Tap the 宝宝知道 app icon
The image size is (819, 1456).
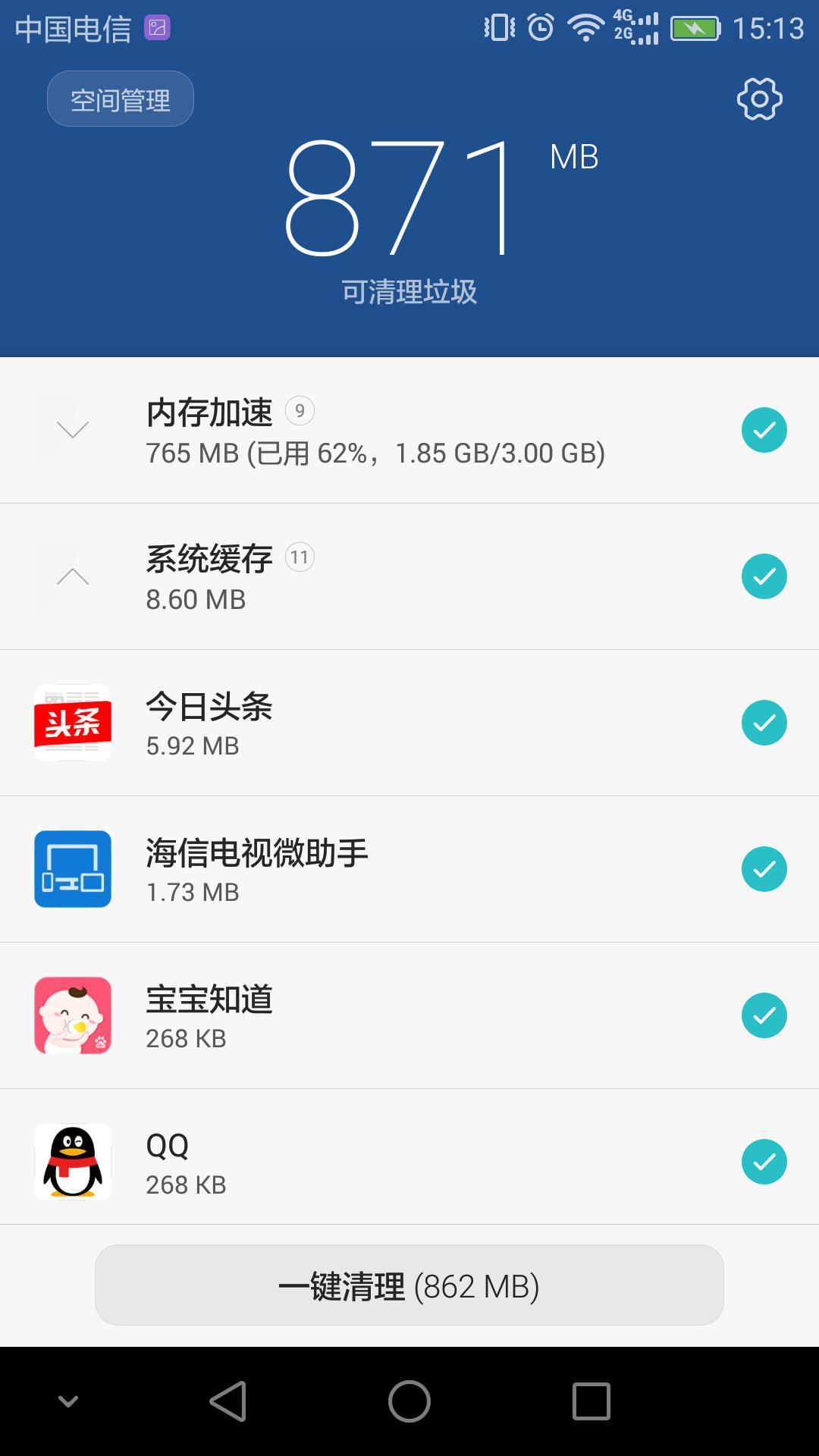point(72,1015)
